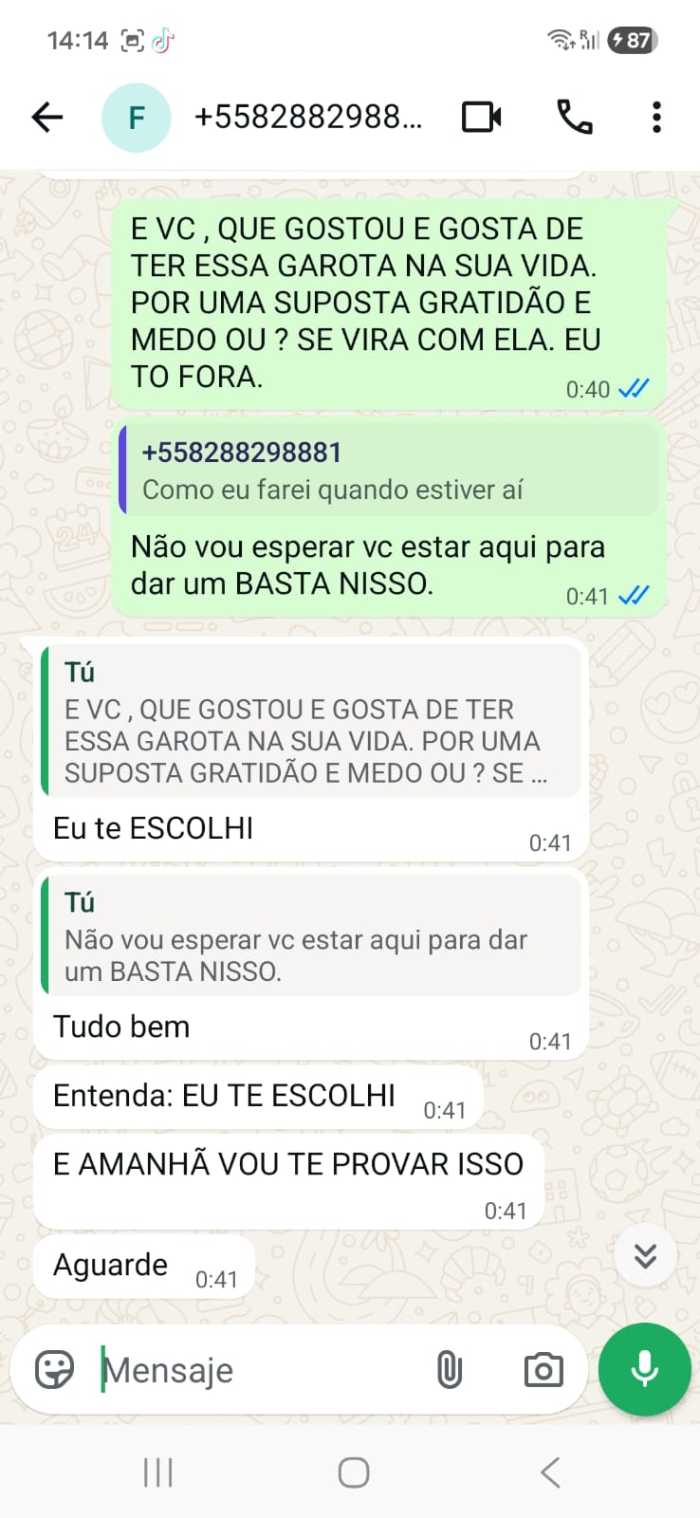Start a voice call
The height and width of the screenshot is (1518, 700).
[x=574, y=118]
